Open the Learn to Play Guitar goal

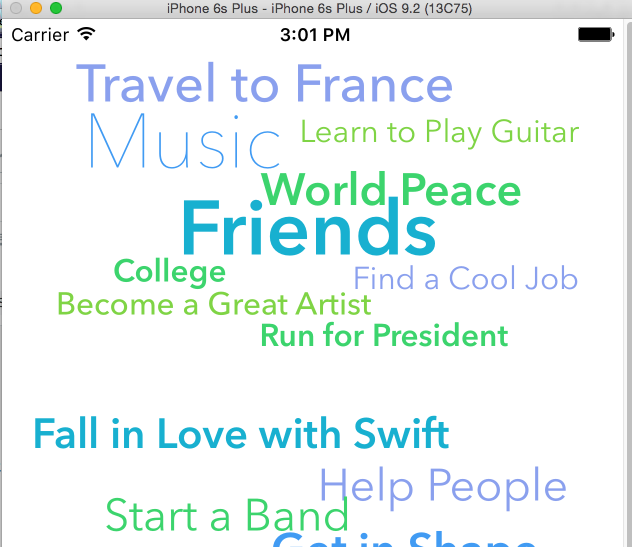pos(439,132)
